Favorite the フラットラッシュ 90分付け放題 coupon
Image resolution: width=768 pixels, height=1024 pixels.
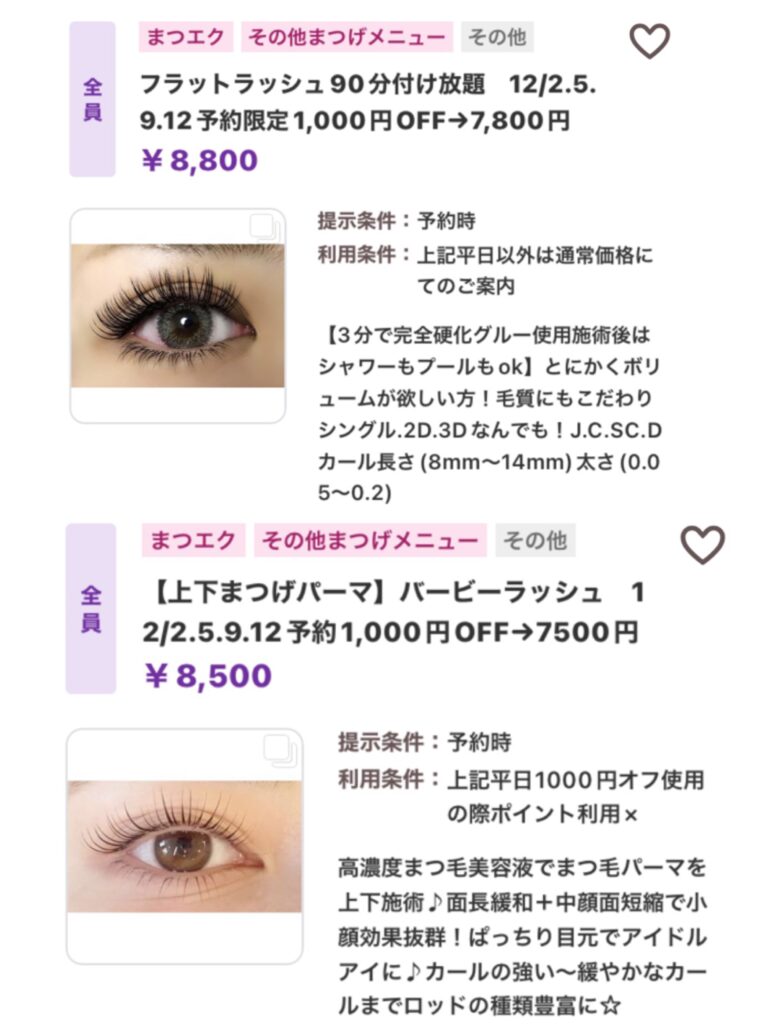[649, 41]
